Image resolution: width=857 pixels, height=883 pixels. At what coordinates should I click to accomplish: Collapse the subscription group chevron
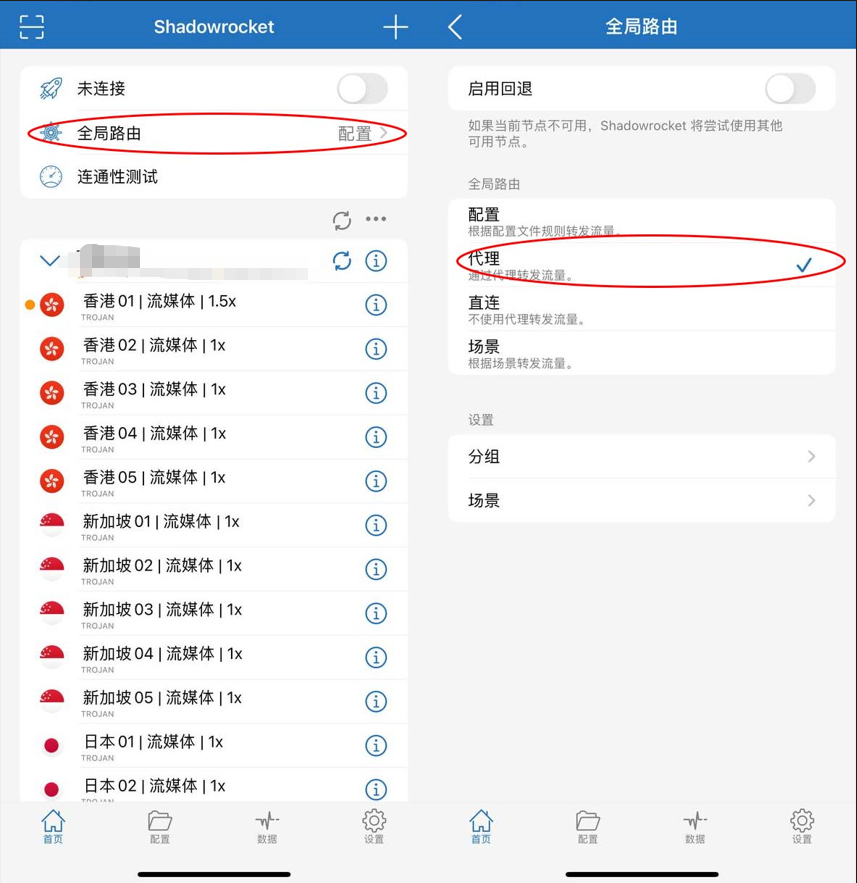click(x=50, y=261)
